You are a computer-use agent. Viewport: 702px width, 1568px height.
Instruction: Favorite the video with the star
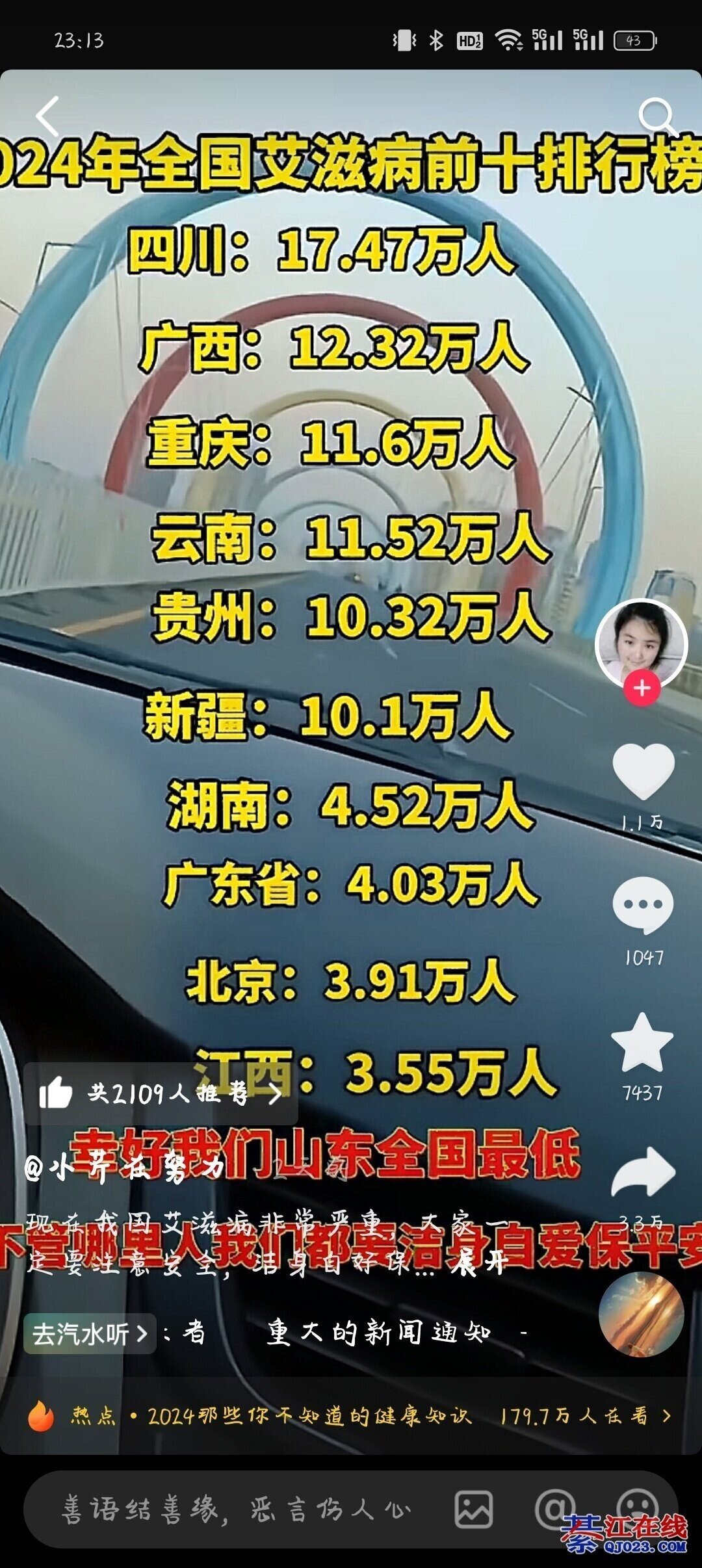[x=642, y=1043]
